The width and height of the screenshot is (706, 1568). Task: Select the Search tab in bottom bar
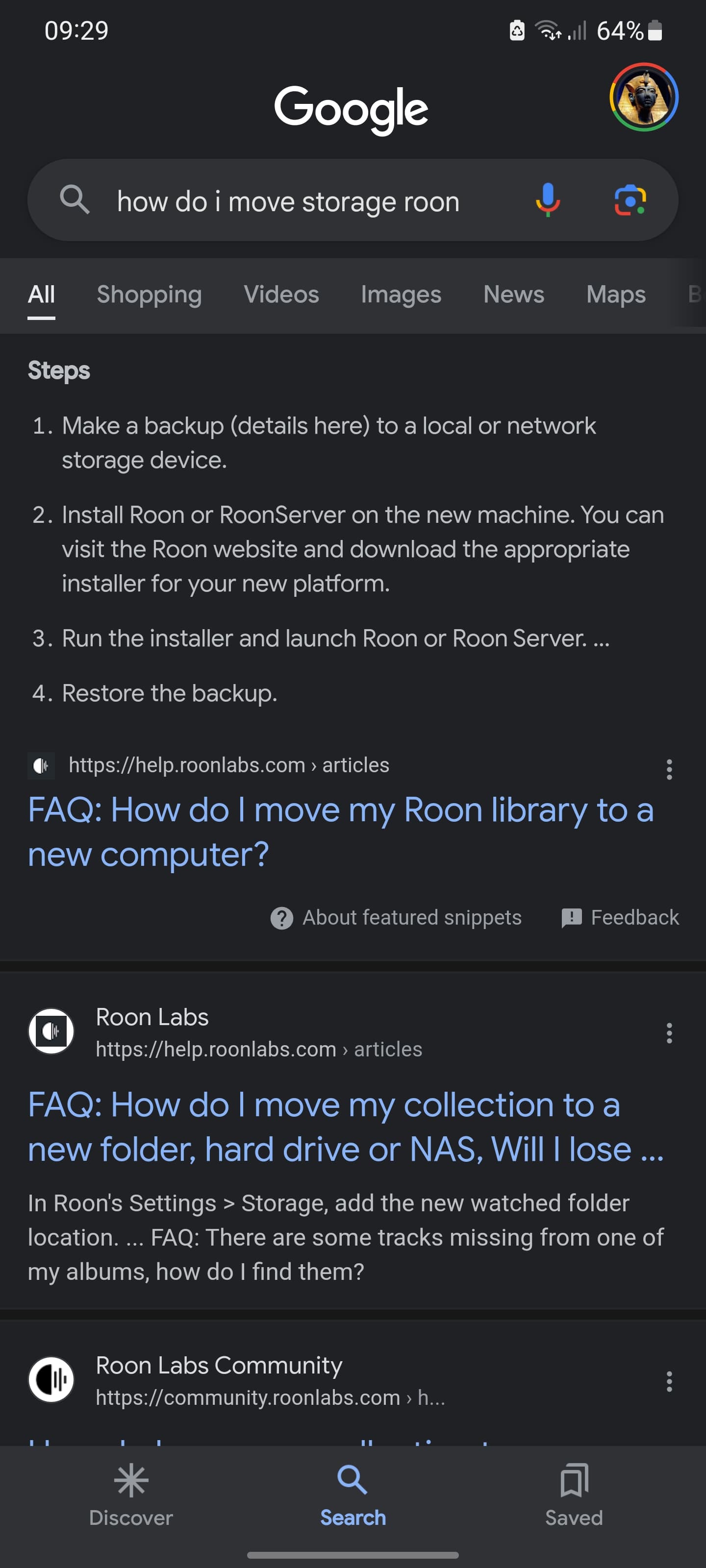click(x=353, y=1495)
